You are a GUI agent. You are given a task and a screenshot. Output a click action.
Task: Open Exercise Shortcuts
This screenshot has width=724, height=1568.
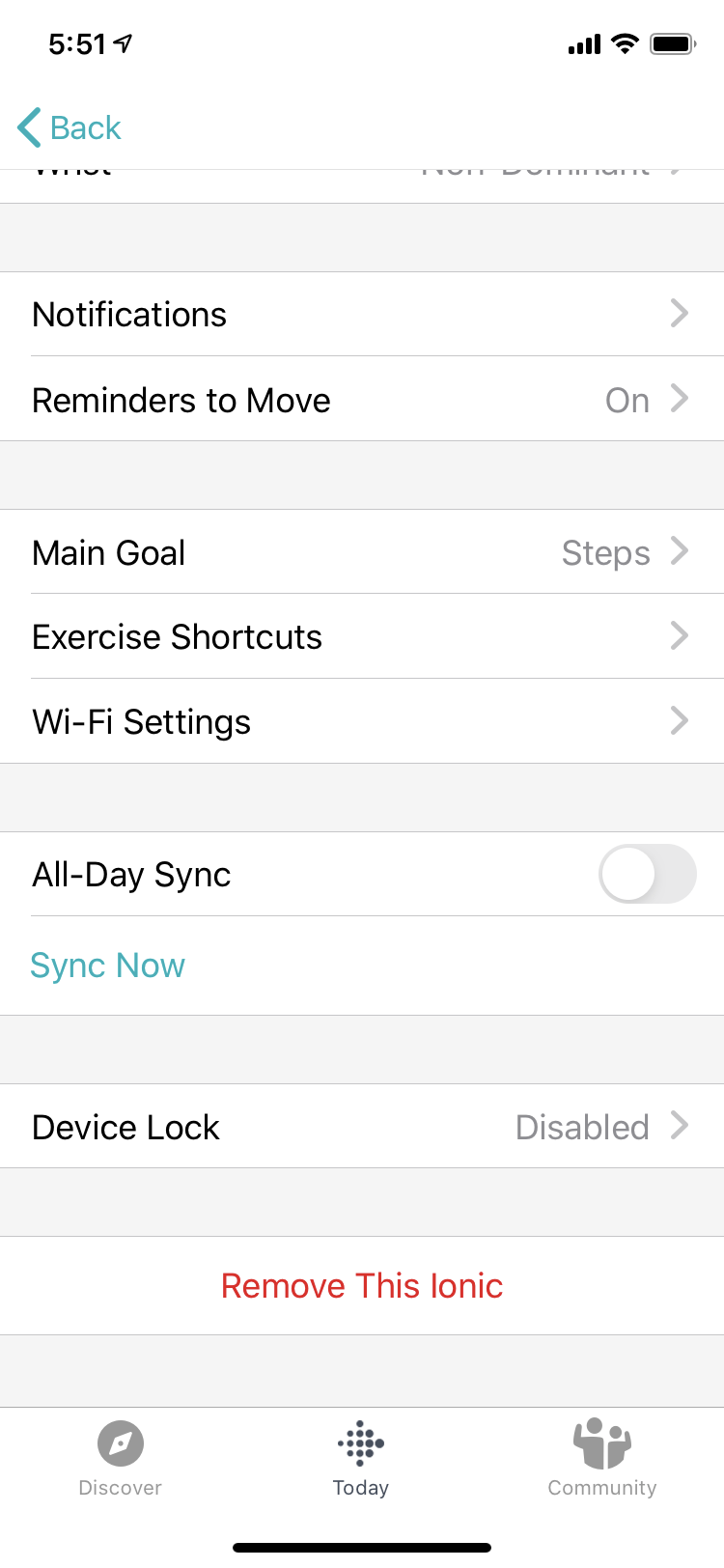pyautogui.click(x=361, y=637)
